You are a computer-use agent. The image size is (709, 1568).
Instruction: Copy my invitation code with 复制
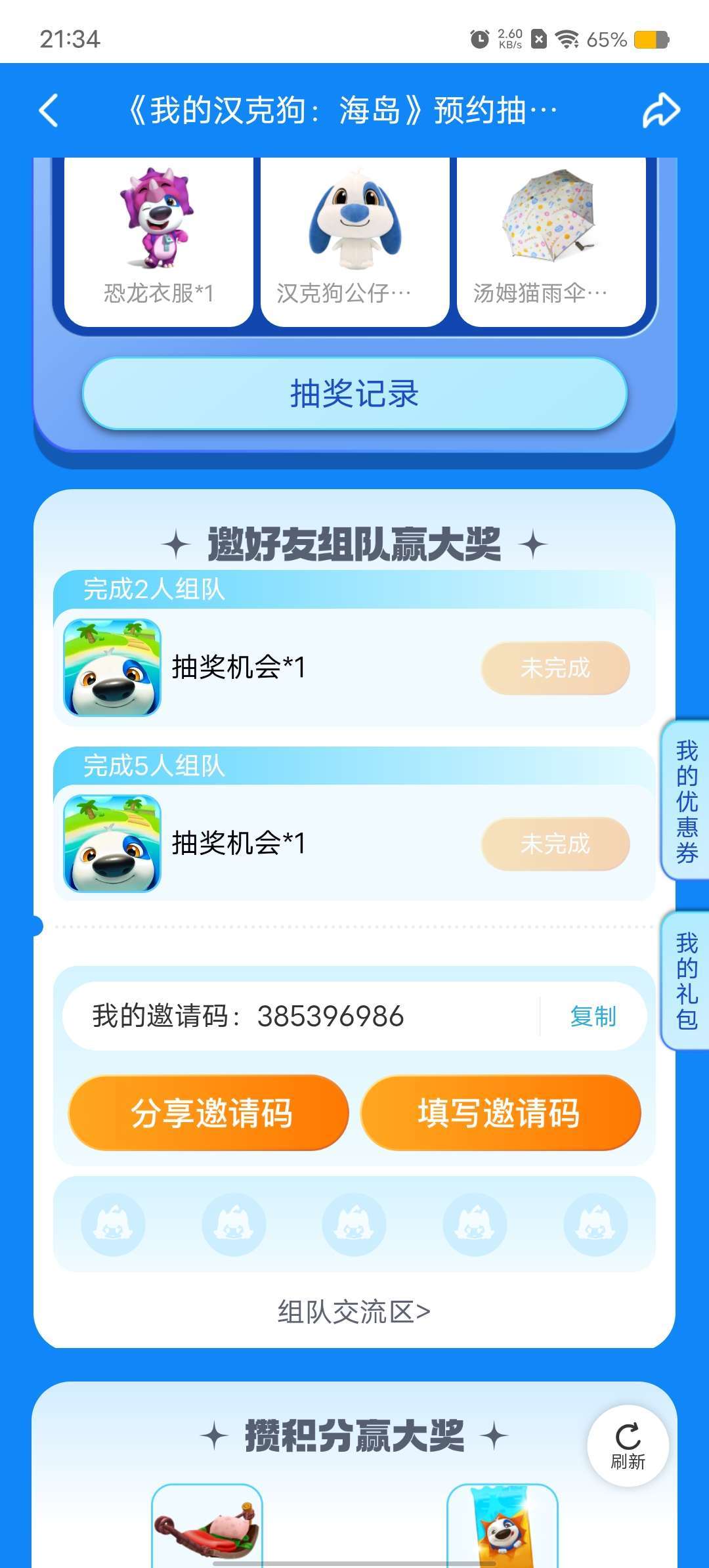coord(593,1016)
